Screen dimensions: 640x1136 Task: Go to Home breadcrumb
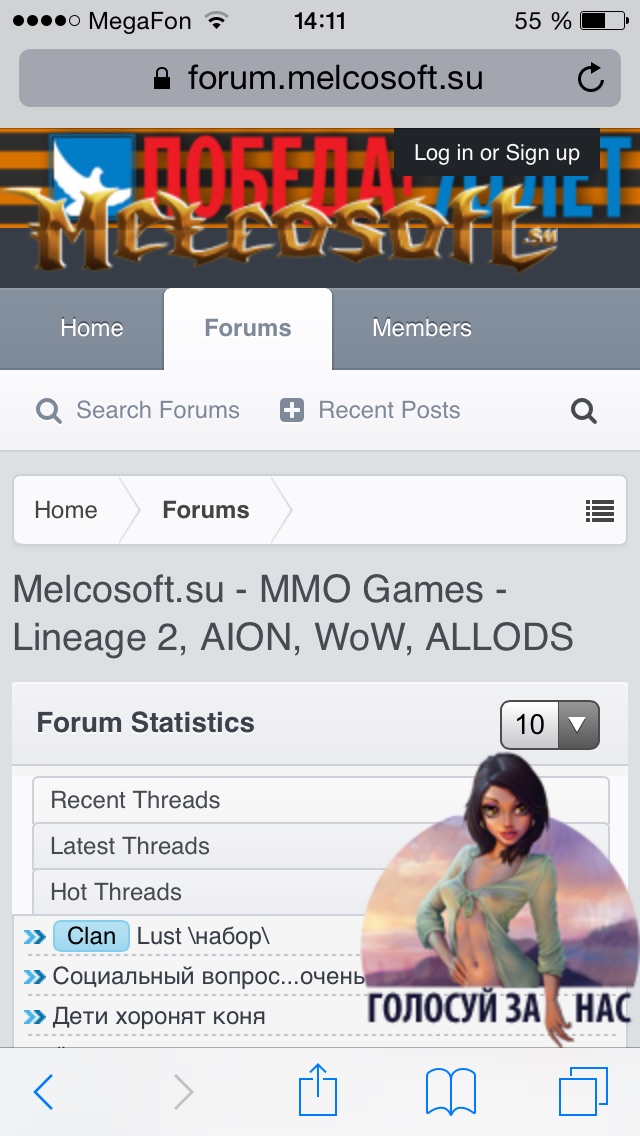pyautogui.click(x=66, y=510)
